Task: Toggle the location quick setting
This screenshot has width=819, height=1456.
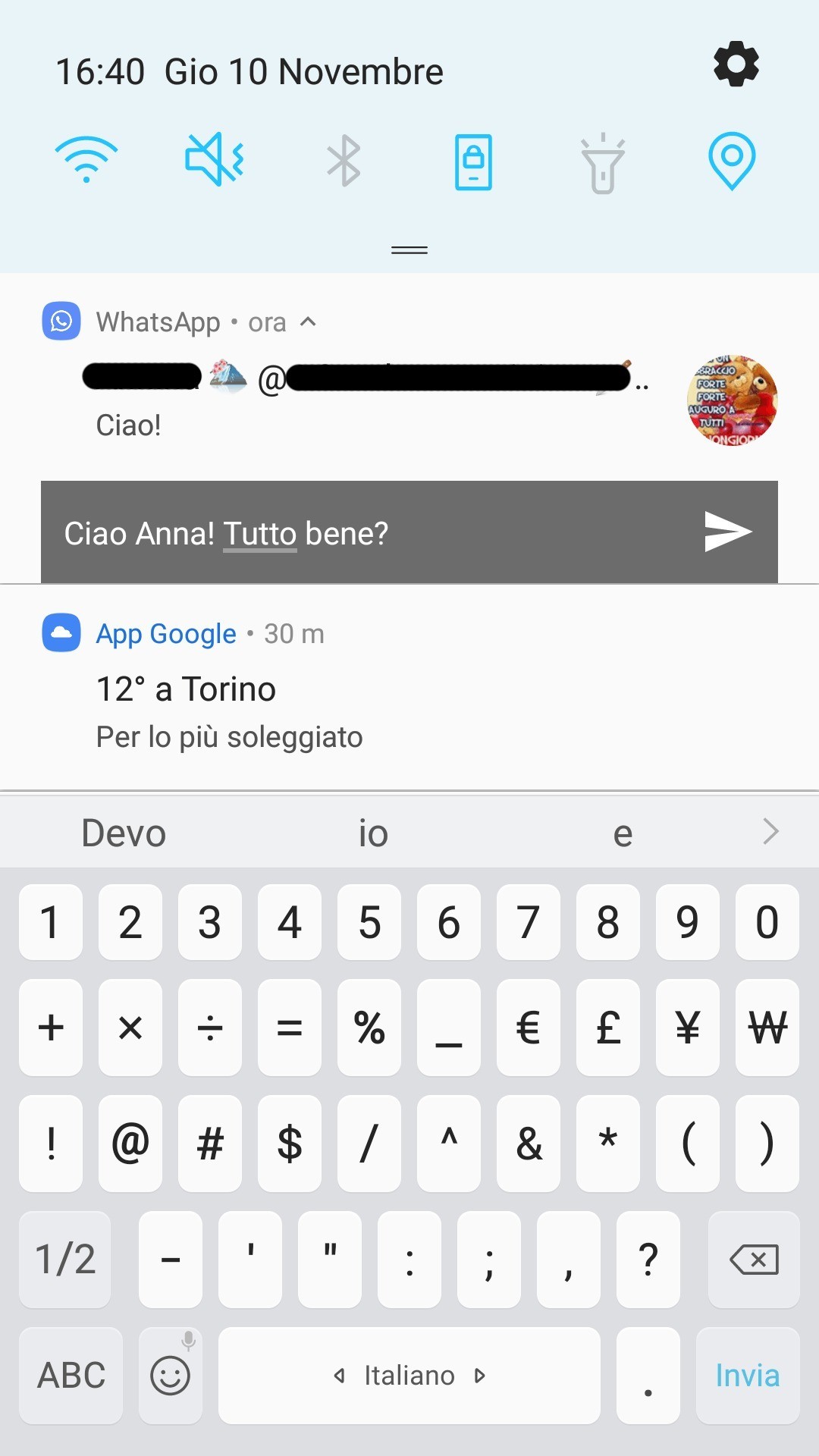Action: pyautogui.click(x=732, y=160)
